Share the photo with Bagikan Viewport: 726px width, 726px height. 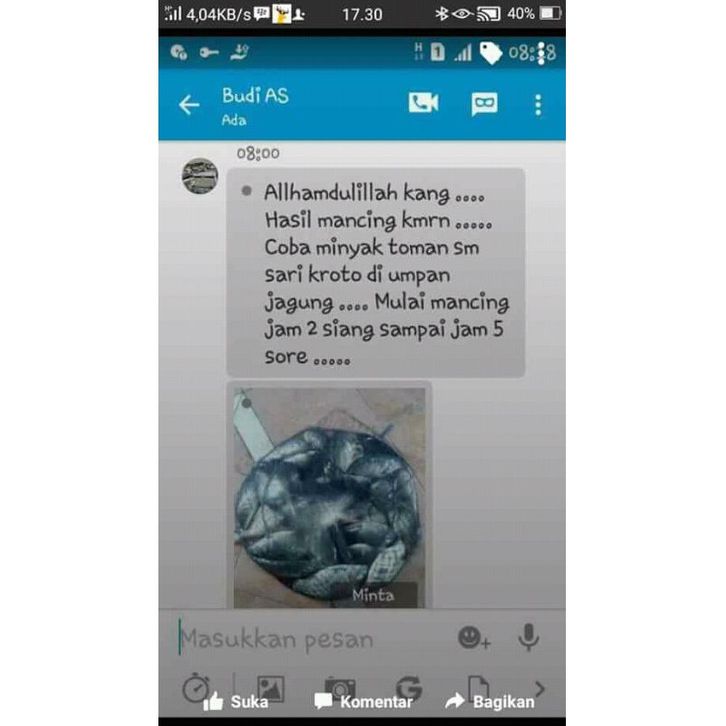(x=490, y=702)
